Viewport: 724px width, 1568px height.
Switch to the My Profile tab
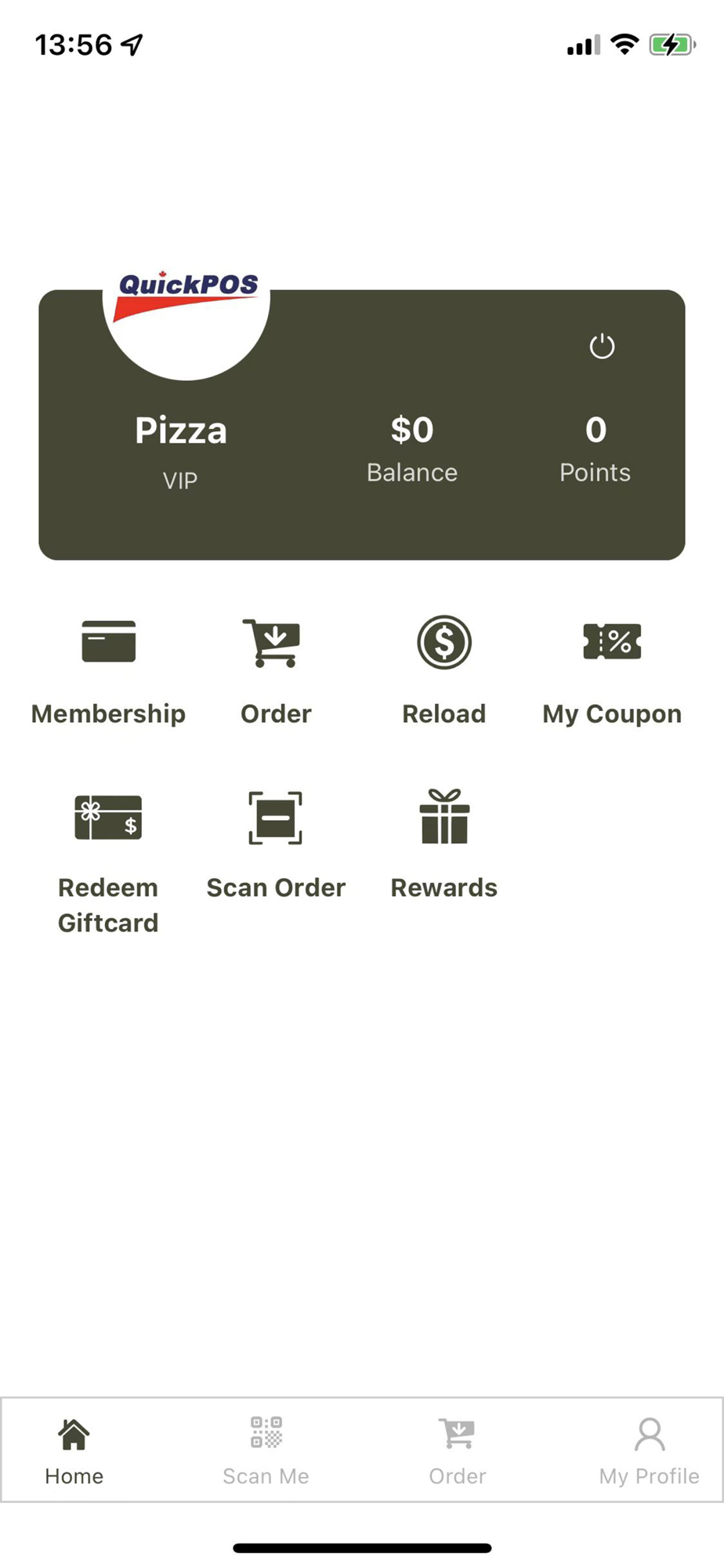coord(649,1451)
